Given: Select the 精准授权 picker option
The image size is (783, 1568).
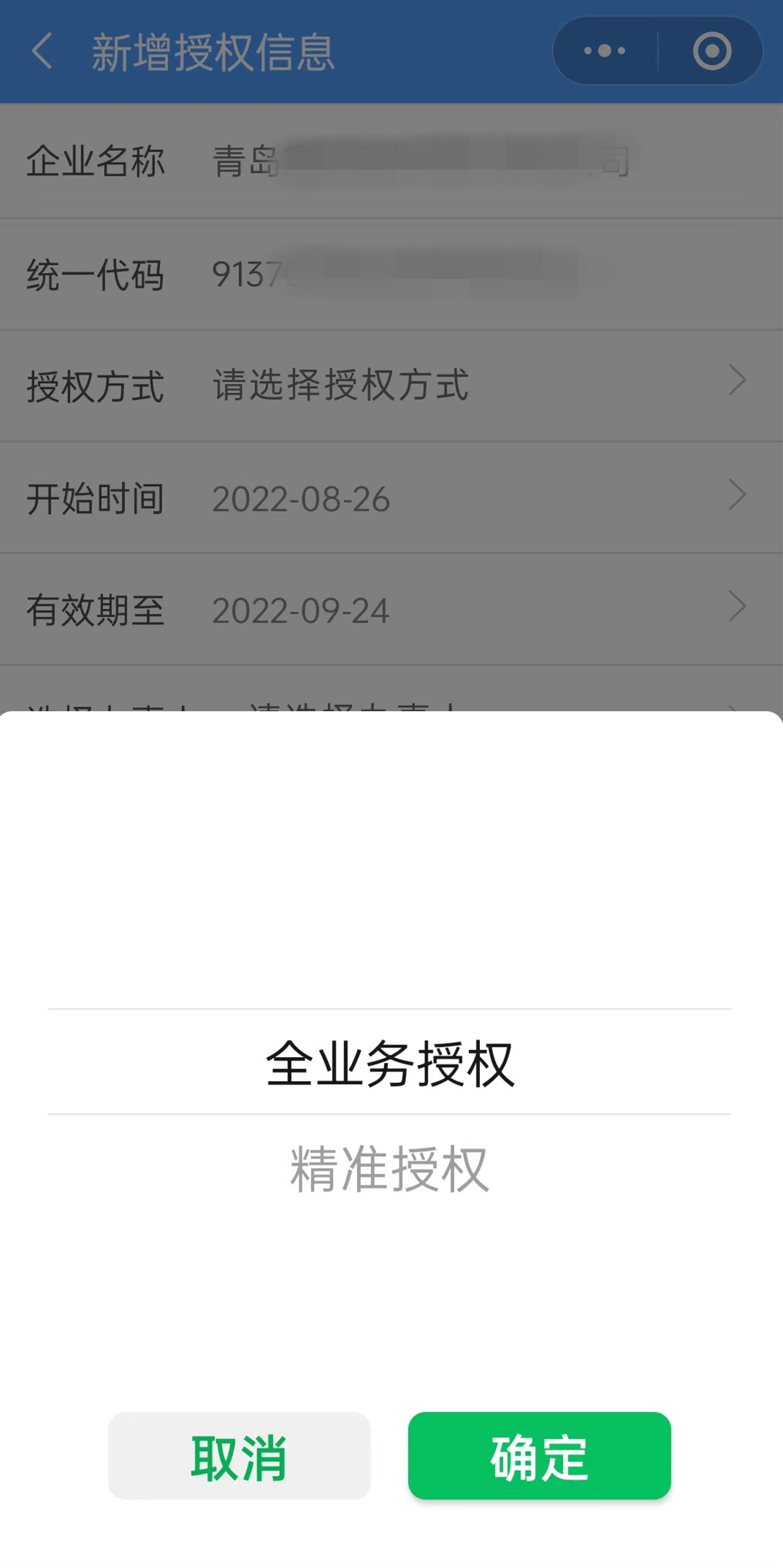Looking at the screenshot, I should (389, 1169).
